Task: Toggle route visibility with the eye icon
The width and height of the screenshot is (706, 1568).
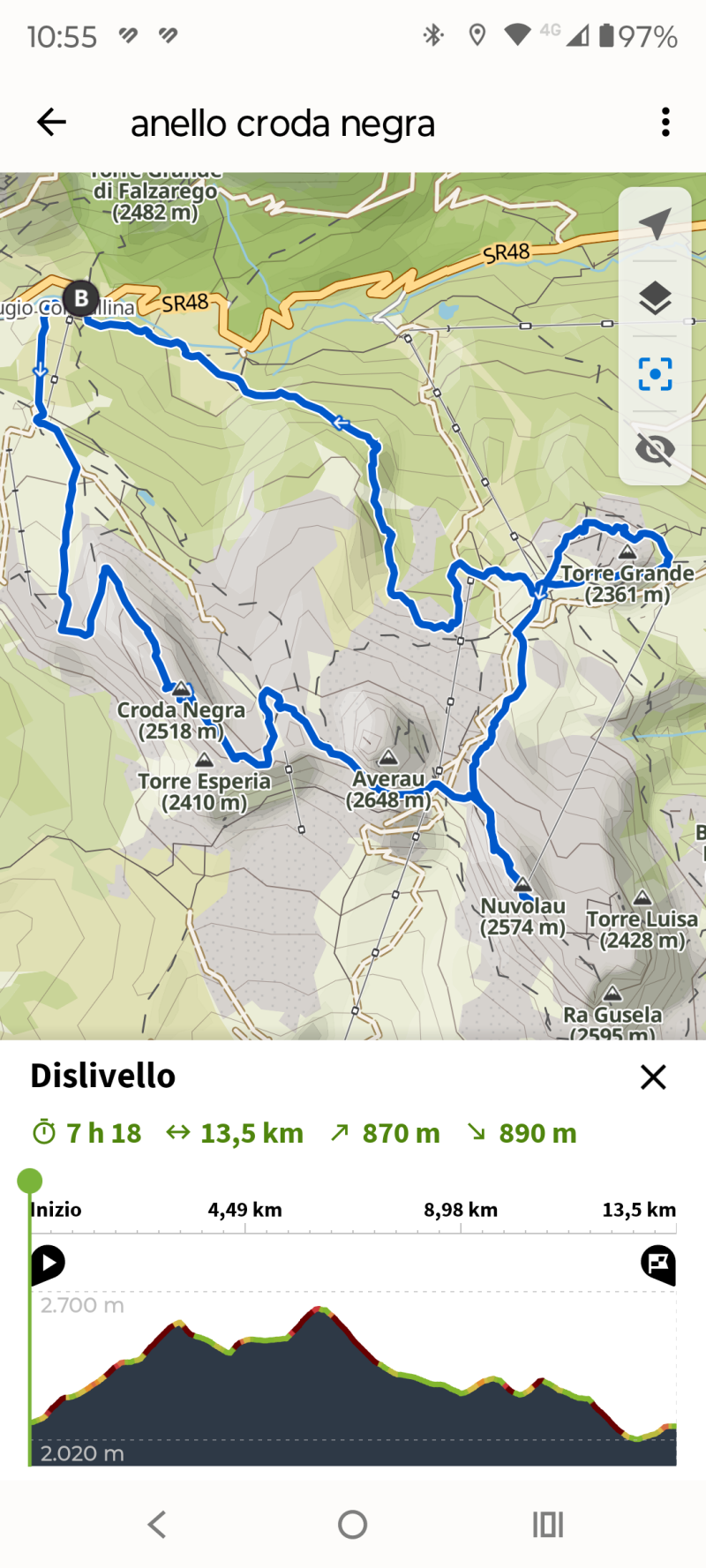Action: click(655, 449)
